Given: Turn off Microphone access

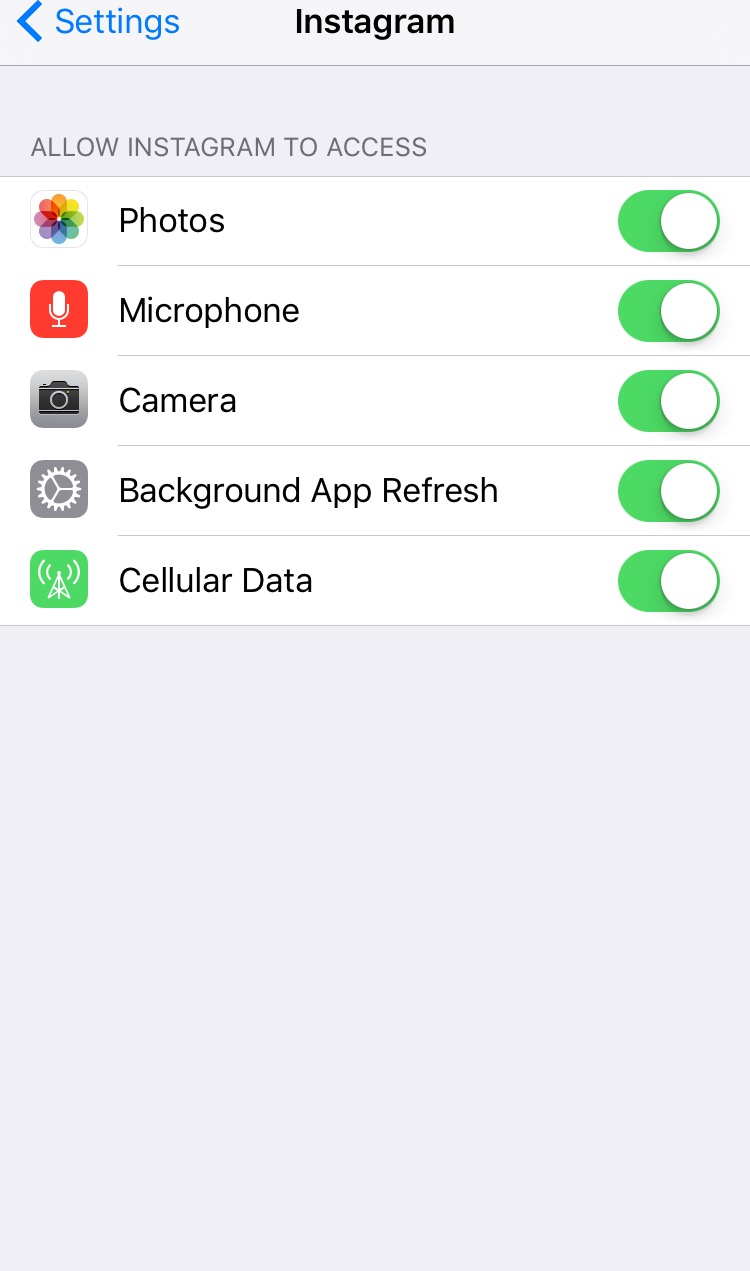Looking at the screenshot, I should 668,311.
